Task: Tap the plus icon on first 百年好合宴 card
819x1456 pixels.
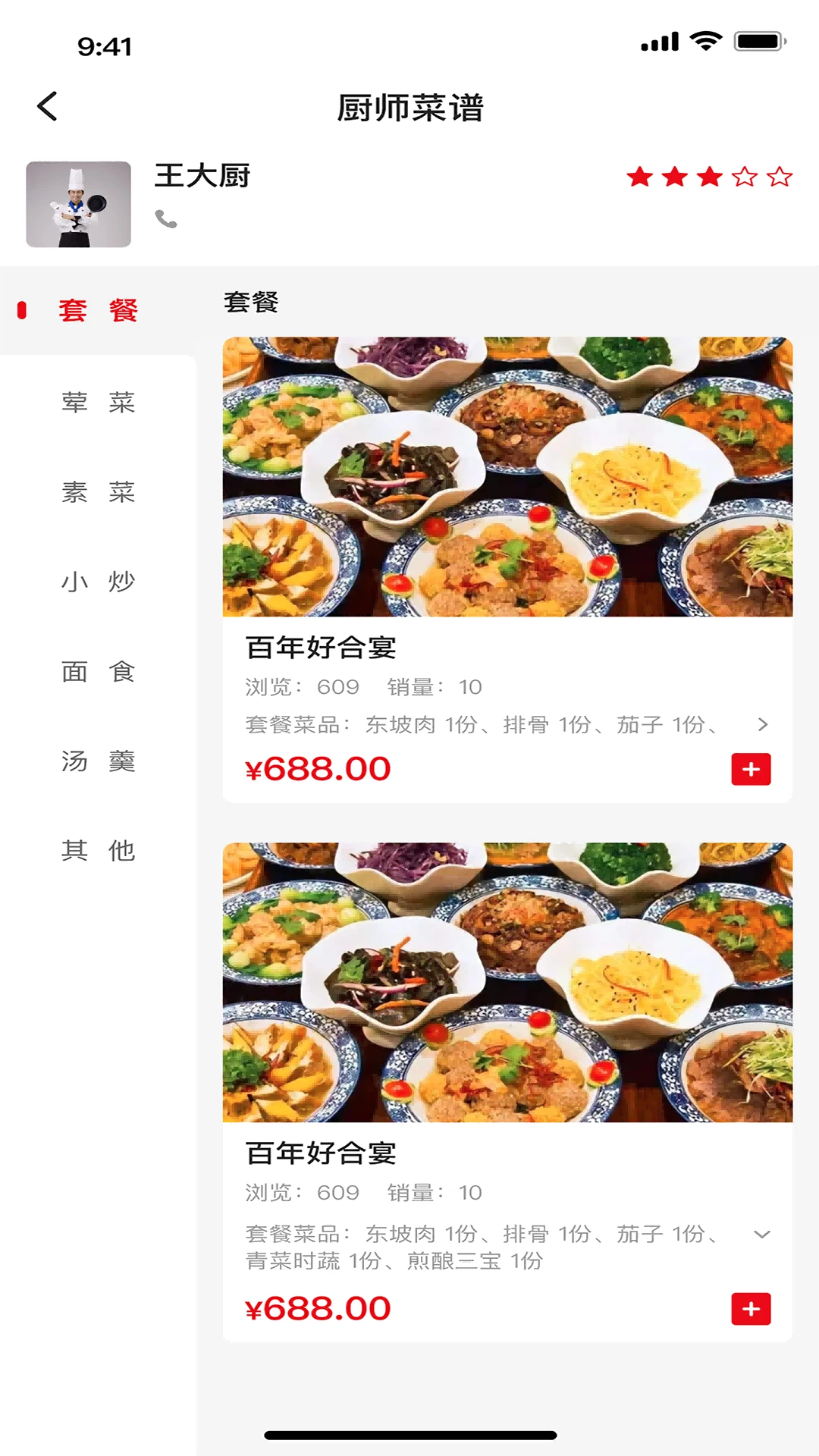Action: click(750, 769)
